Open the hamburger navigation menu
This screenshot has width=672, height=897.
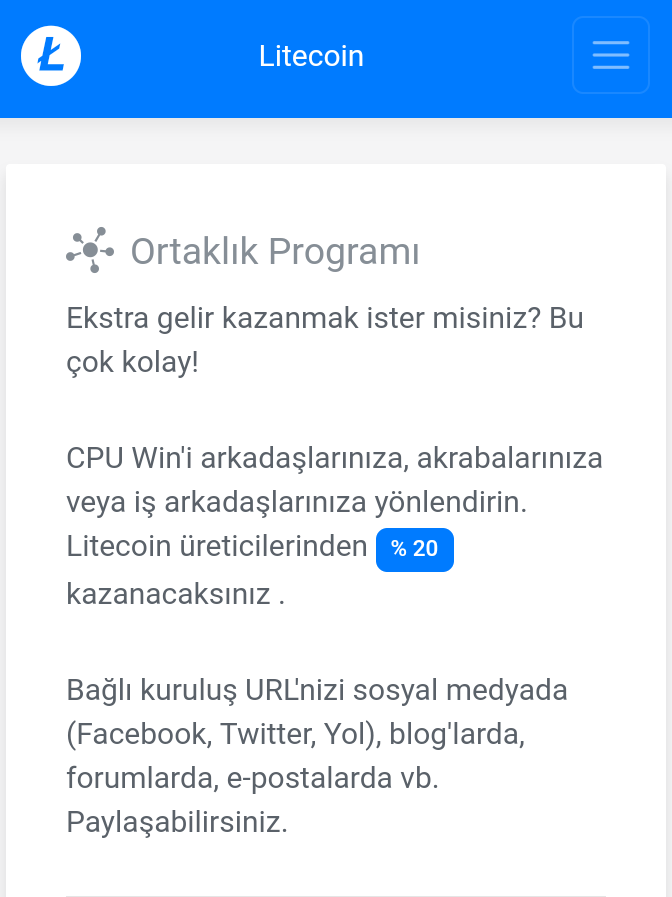tap(610, 55)
